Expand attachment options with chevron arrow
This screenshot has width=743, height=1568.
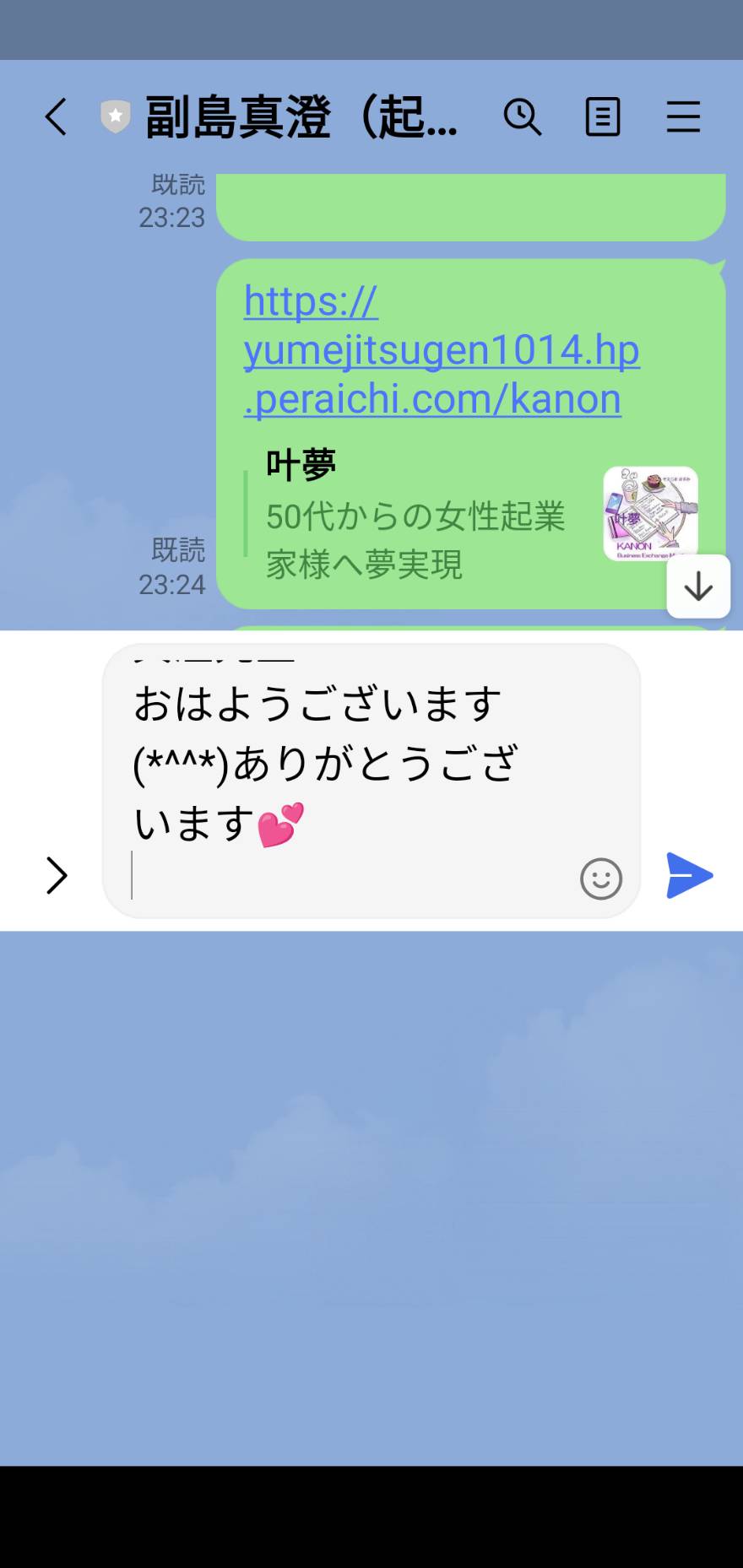click(x=56, y=876)
